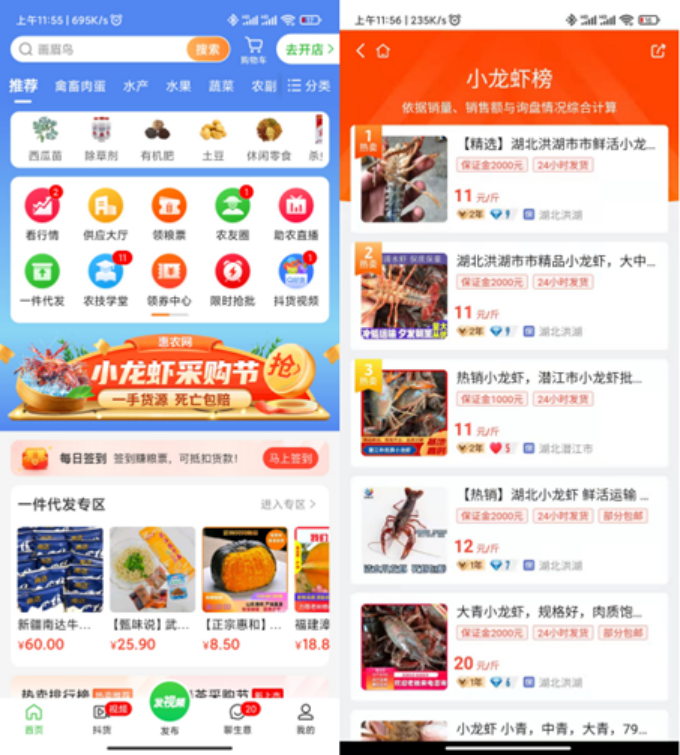Switch to the 水产 top tab
Screen dimensions: 680x755
click(136, 86)
